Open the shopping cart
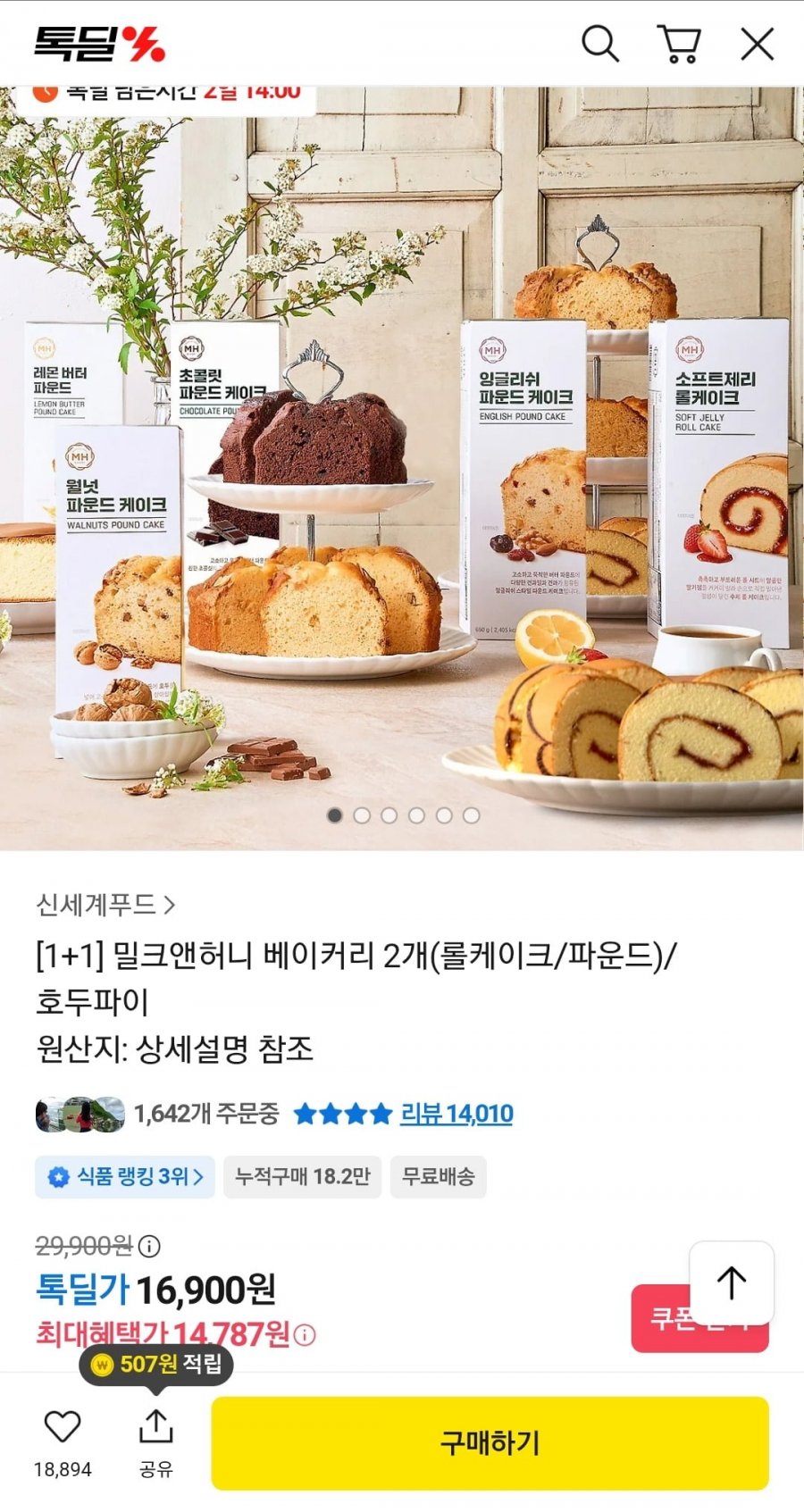 point(679,43)
